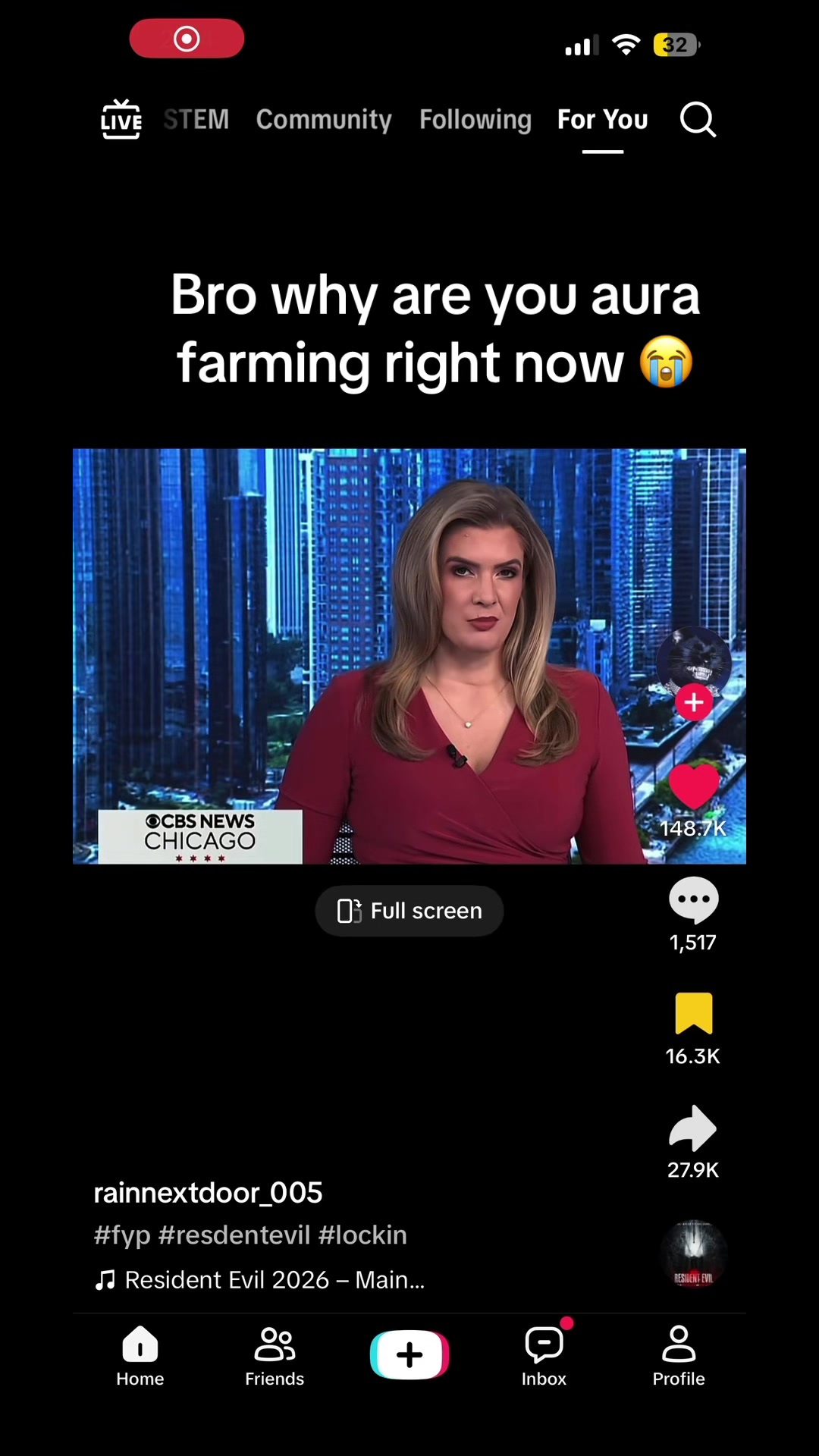Switch to the Following feed
Image resolution: width=819 pixels, height=1456 pixels.
475,119
